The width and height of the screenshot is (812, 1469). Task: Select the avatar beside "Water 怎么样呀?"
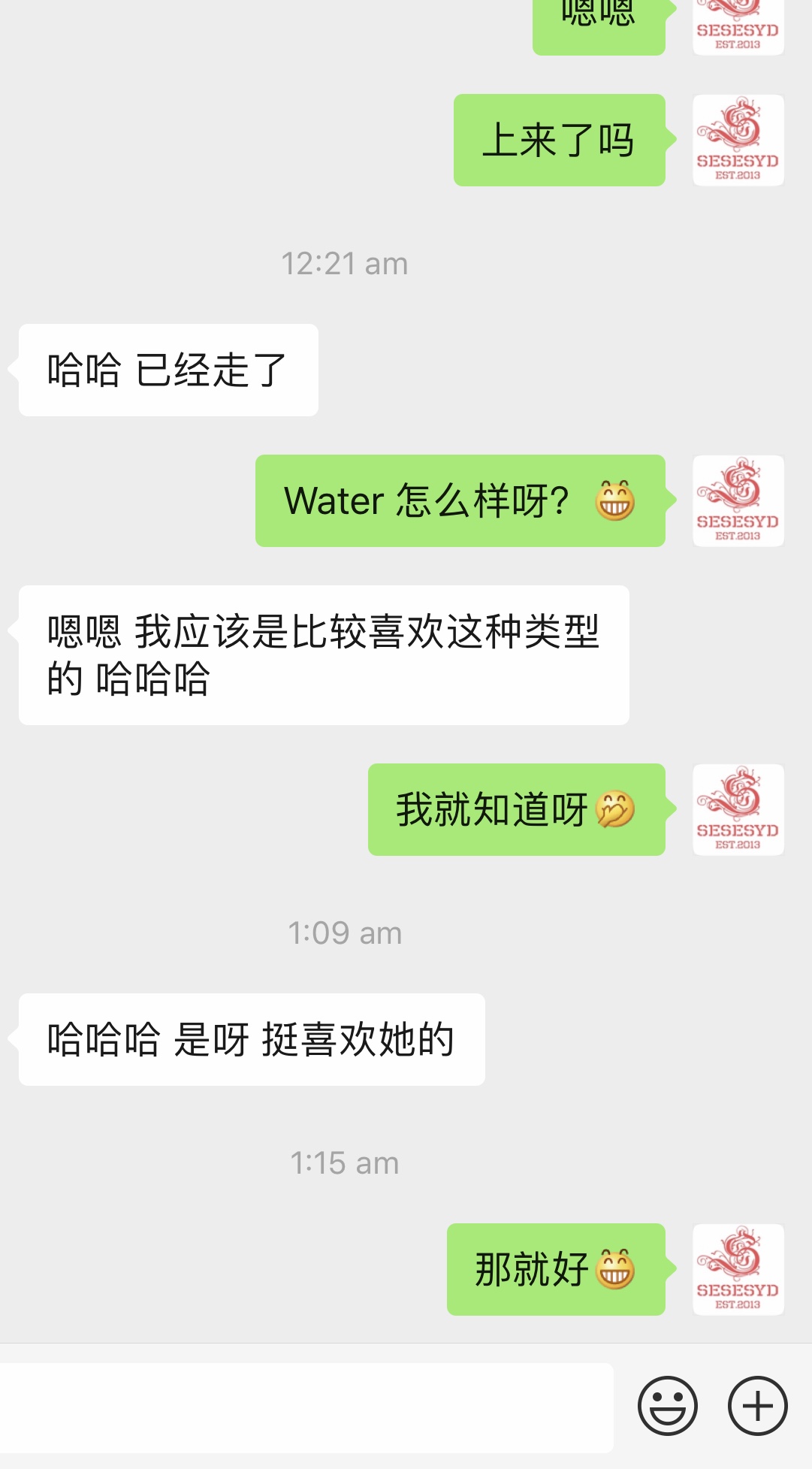[x=738, y=501]
